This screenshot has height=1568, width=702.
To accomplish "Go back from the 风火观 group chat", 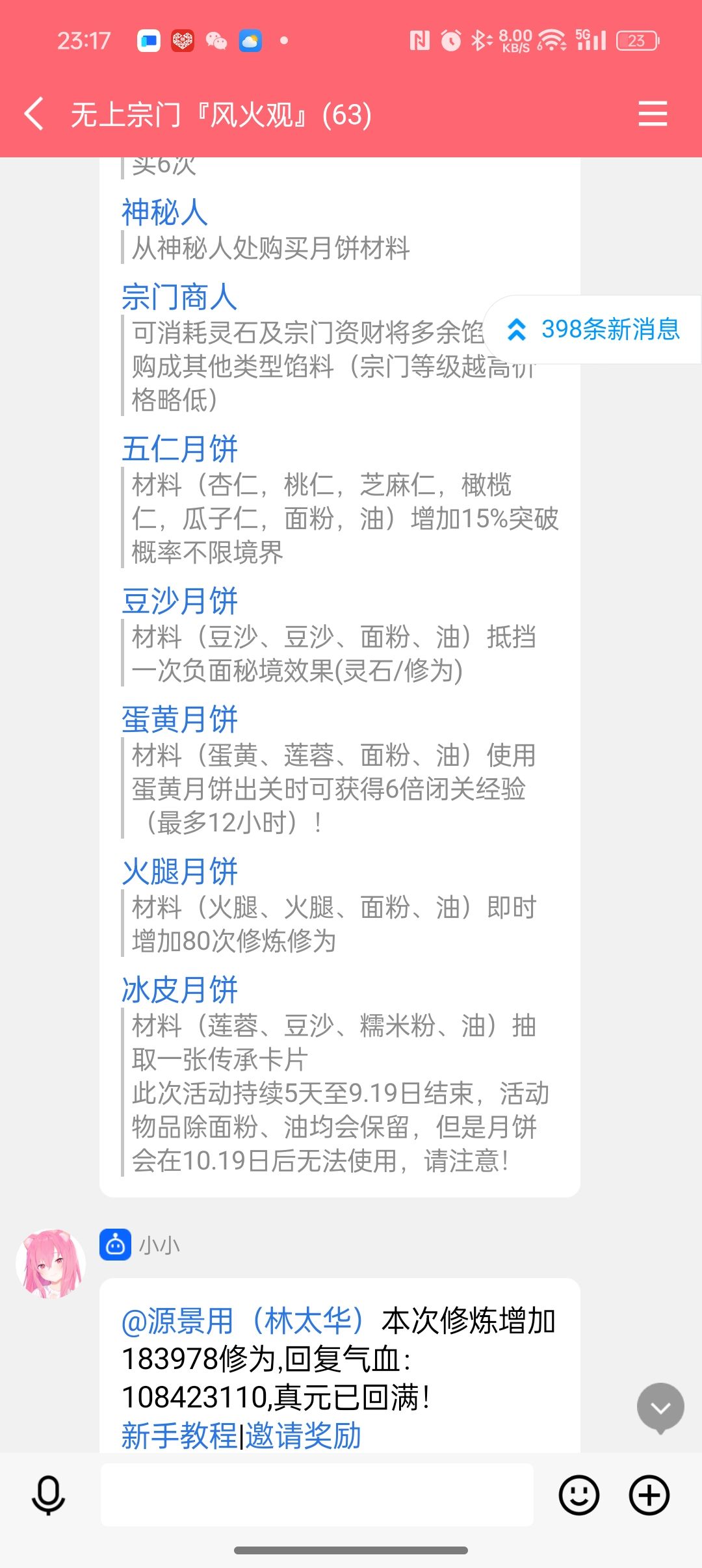I will 34,114.
